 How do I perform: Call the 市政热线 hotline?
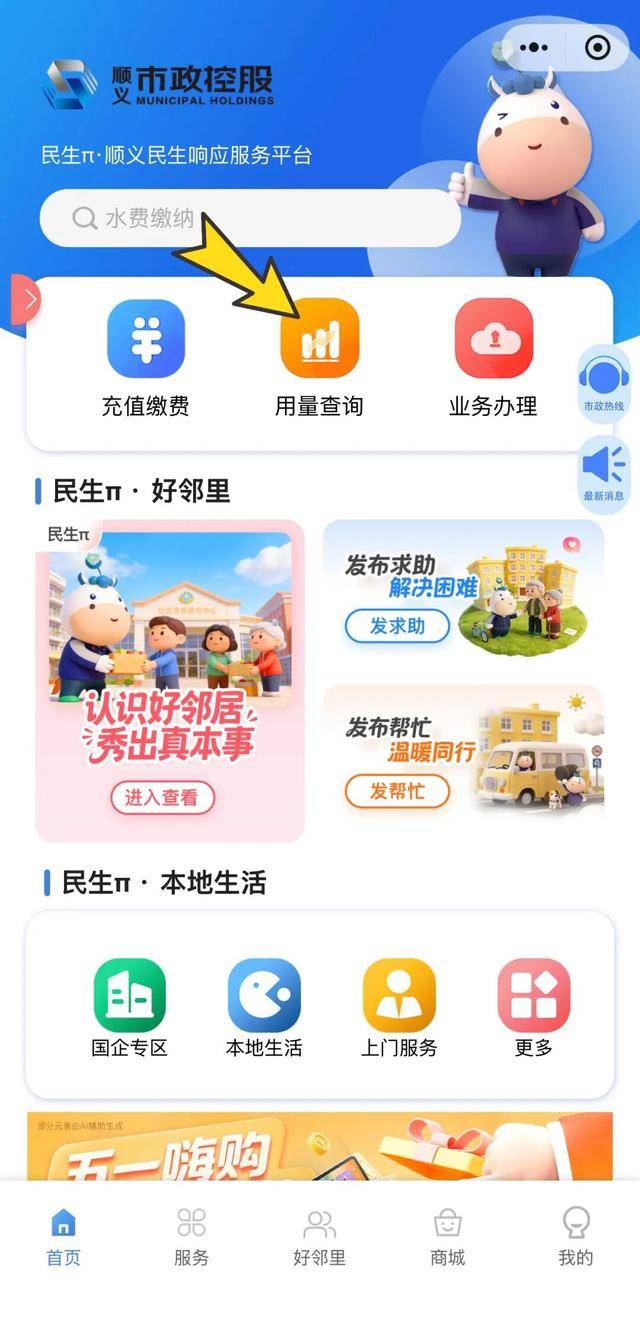click(604, 385)
